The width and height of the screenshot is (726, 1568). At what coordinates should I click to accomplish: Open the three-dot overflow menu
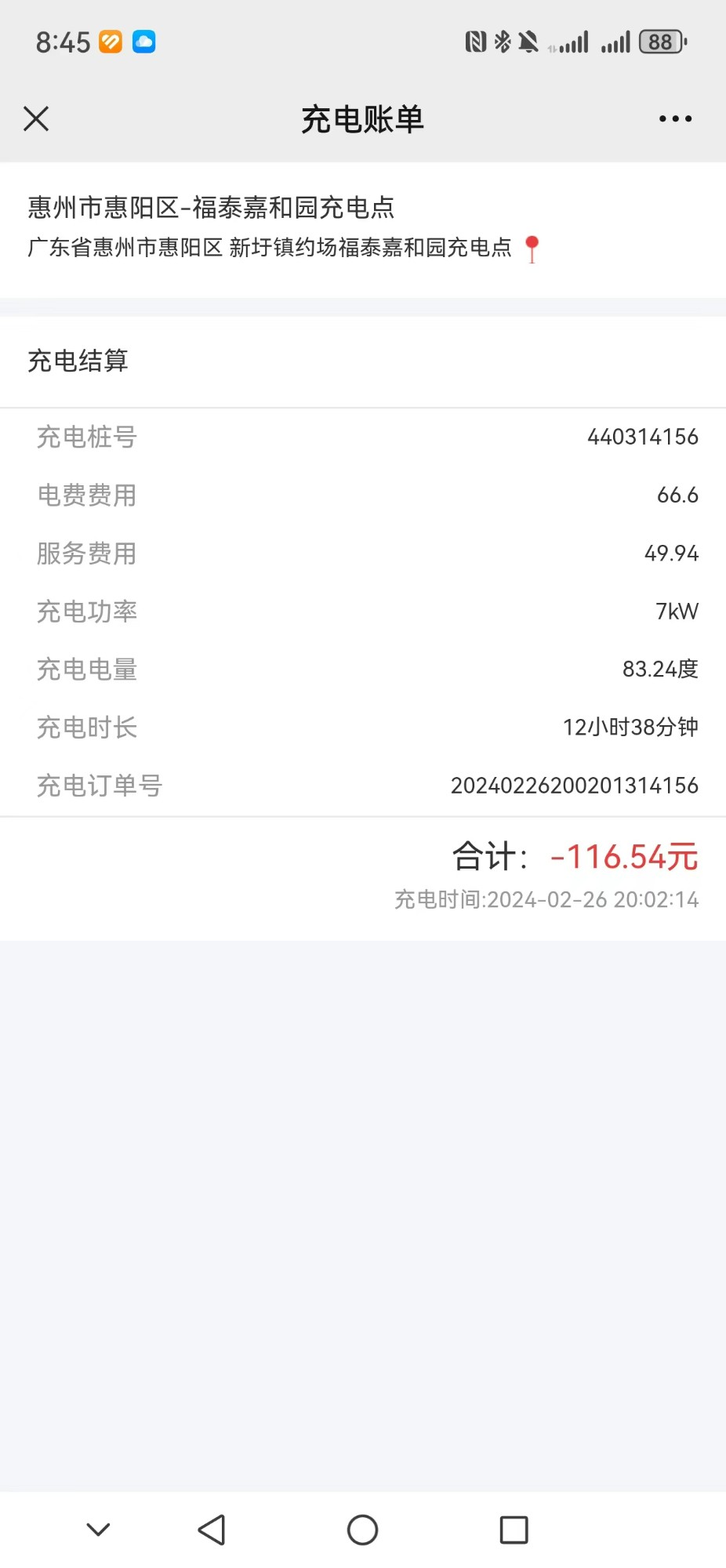[x=675, y=119]
